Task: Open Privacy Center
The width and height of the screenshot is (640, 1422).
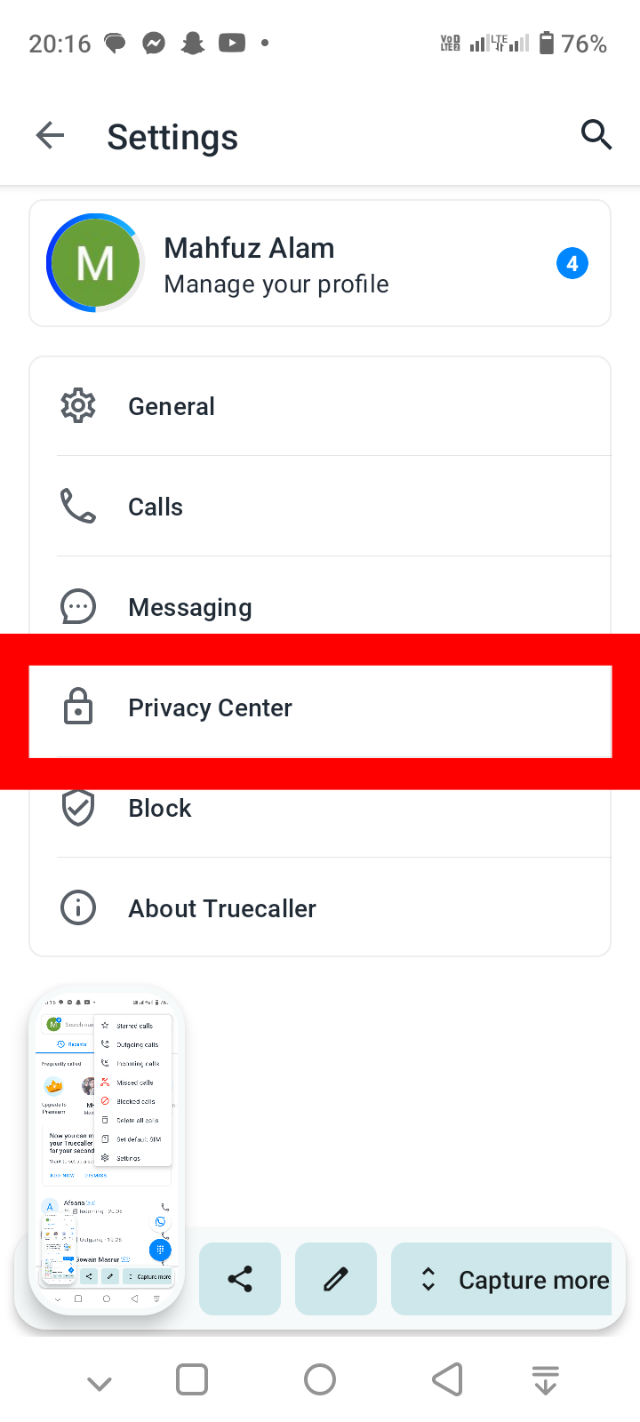Action: tap(320, 709)
